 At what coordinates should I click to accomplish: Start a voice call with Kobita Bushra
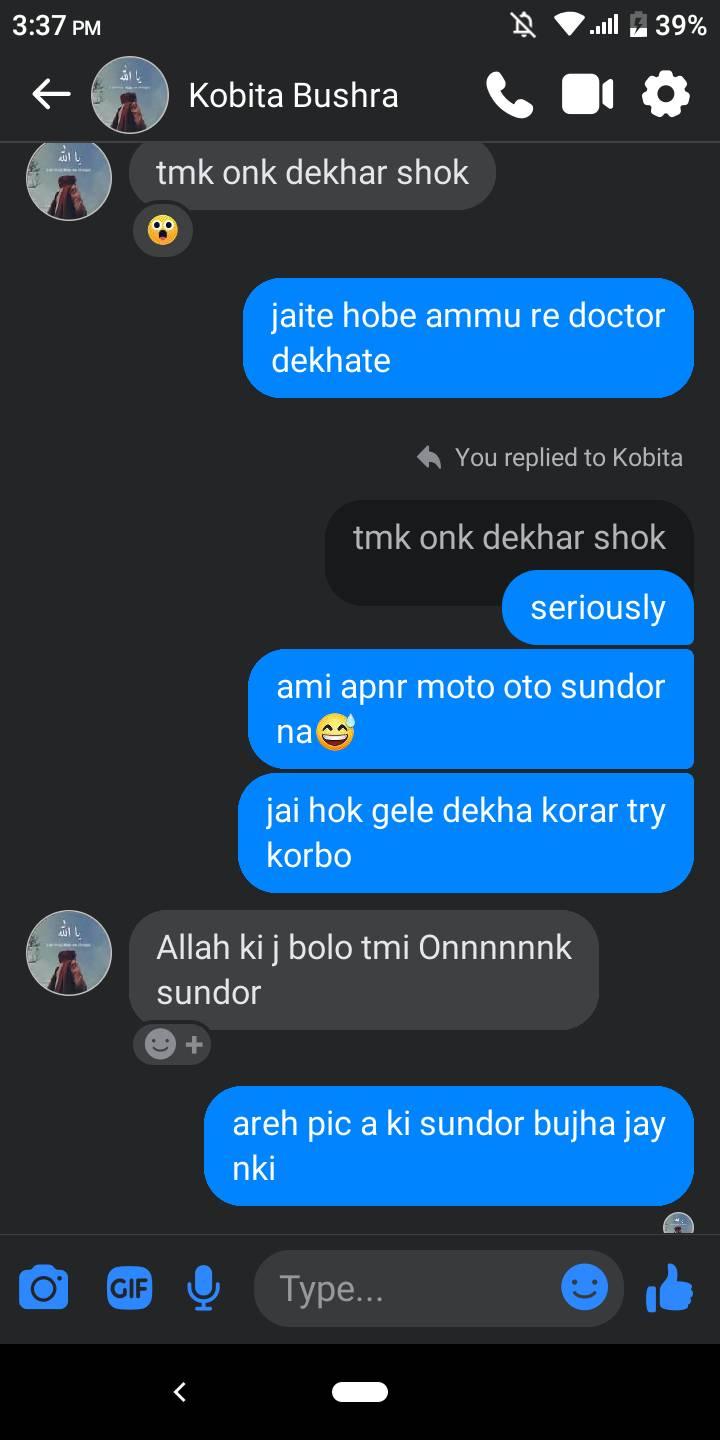tap(509, 95)
